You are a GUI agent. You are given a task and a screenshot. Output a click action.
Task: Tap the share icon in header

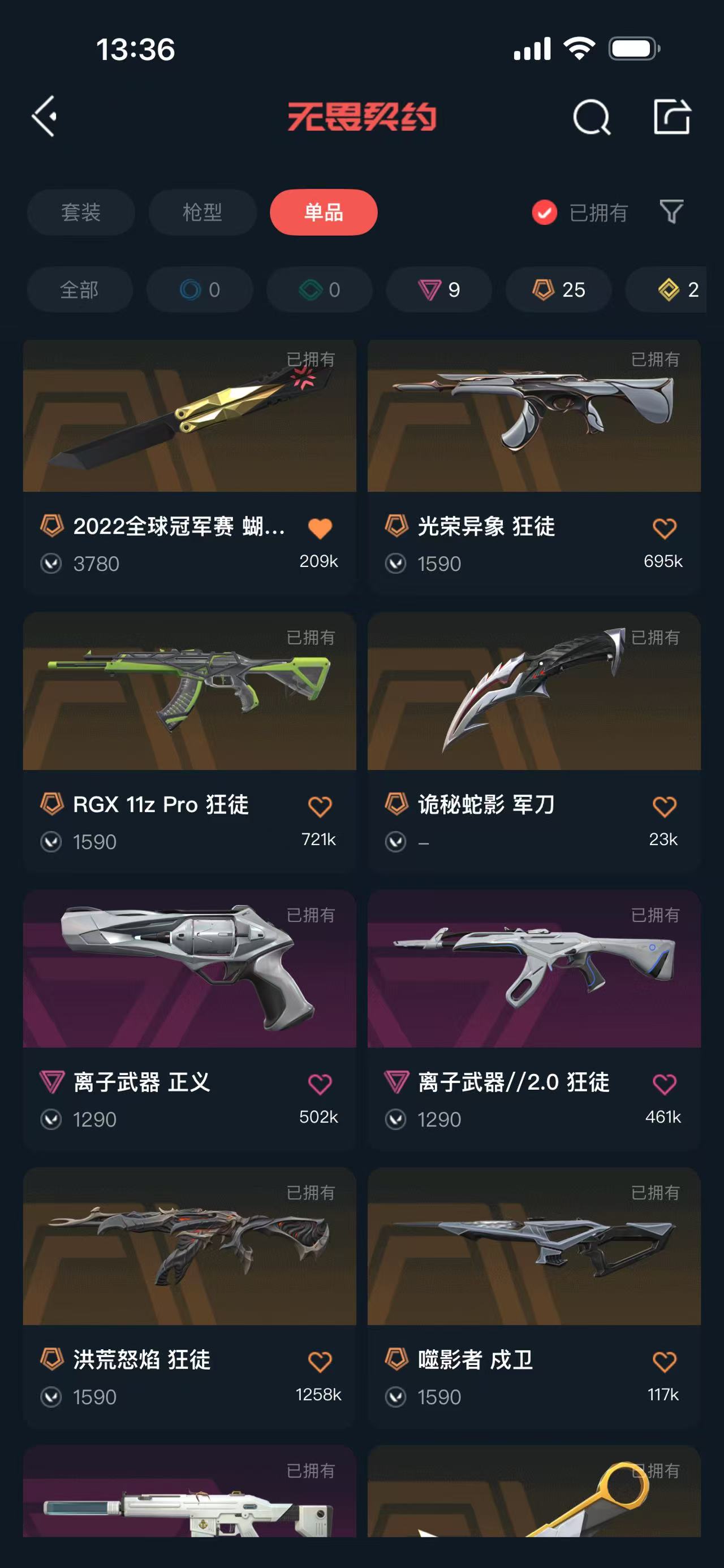click(x=671, y=116)
